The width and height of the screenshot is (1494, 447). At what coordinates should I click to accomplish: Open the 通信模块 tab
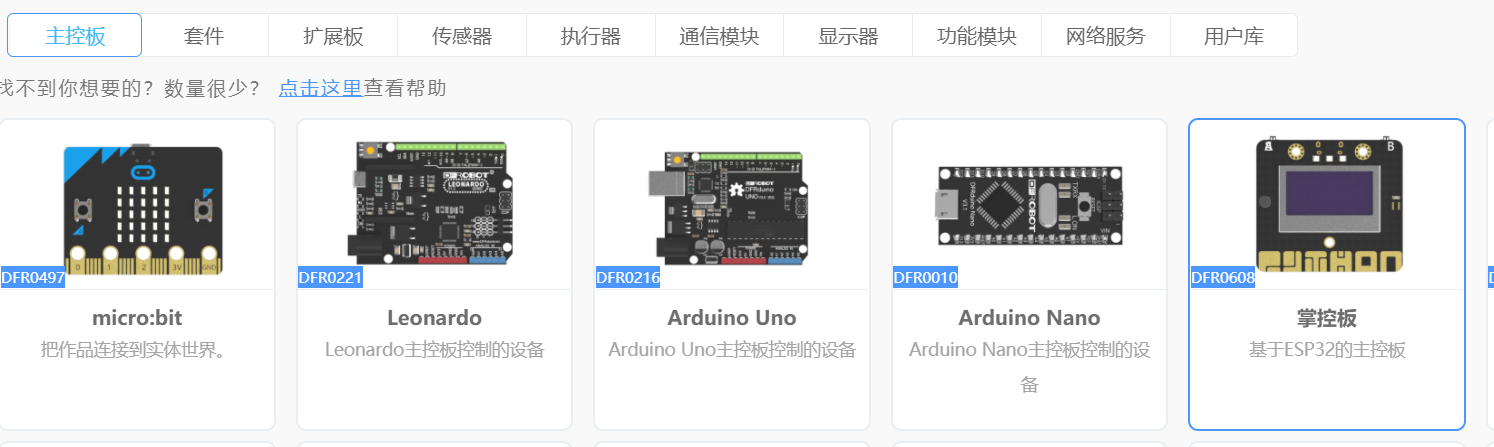(719, 36)
